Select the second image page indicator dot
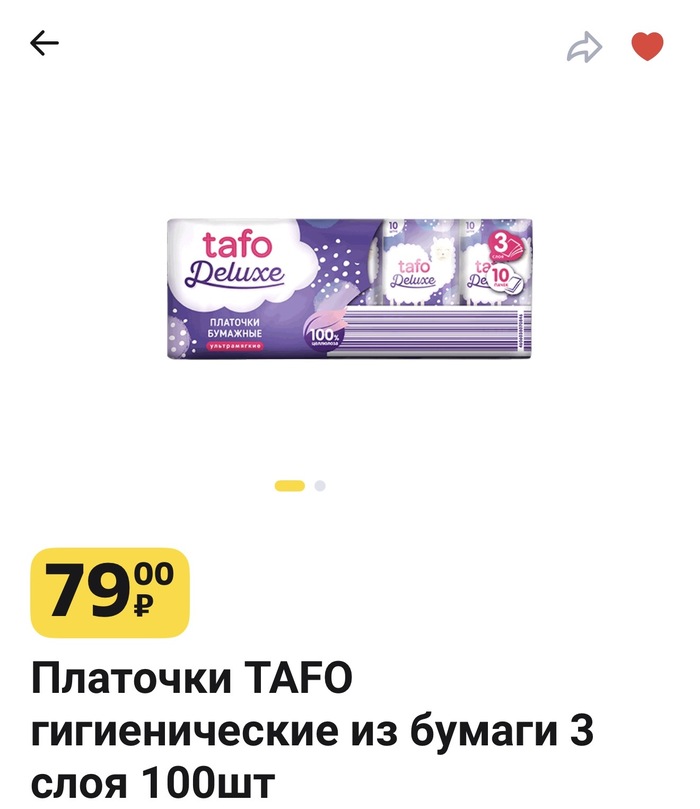Viewport: 700px width, 809px height. pos(320,486)
